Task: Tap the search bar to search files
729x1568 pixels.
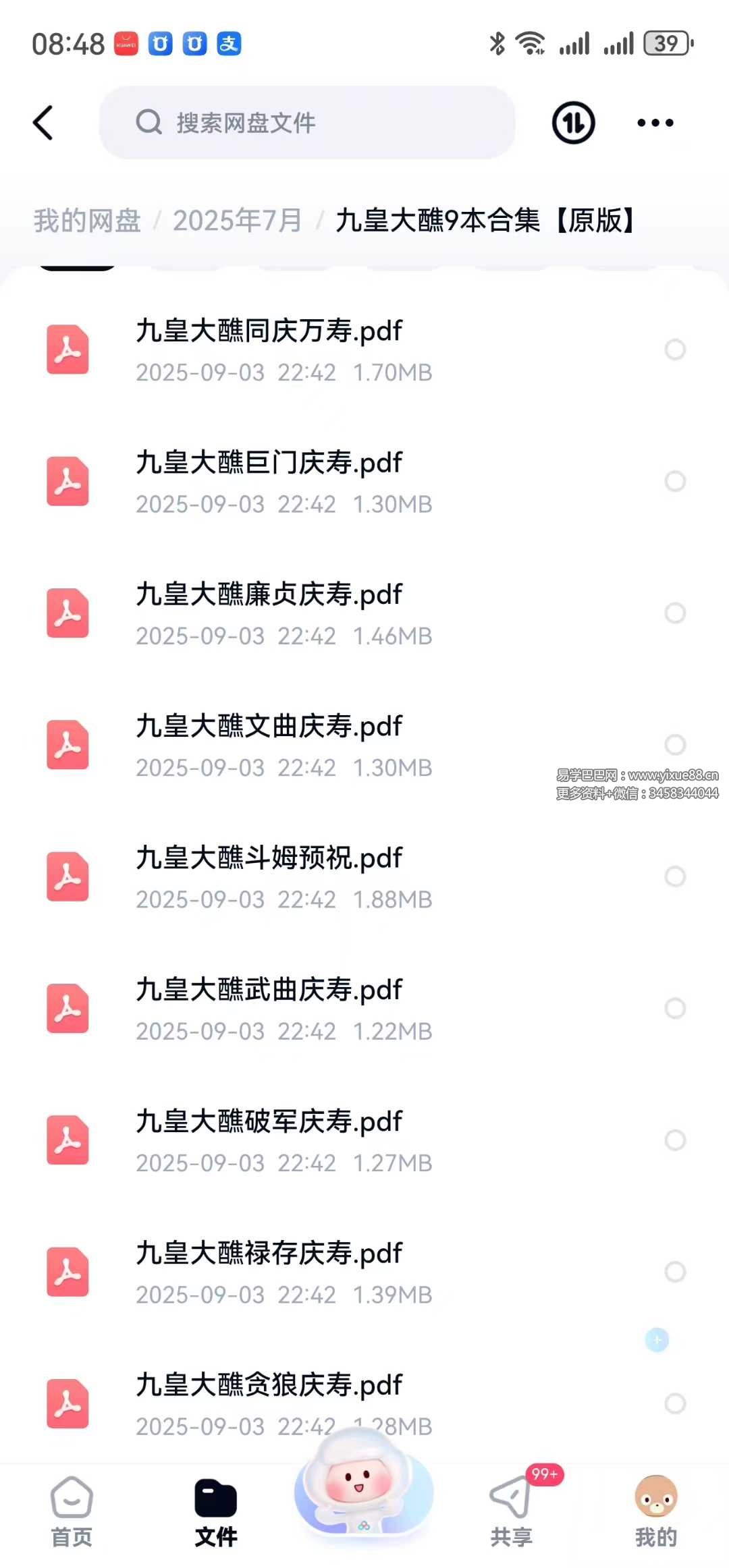Action: 307,123
